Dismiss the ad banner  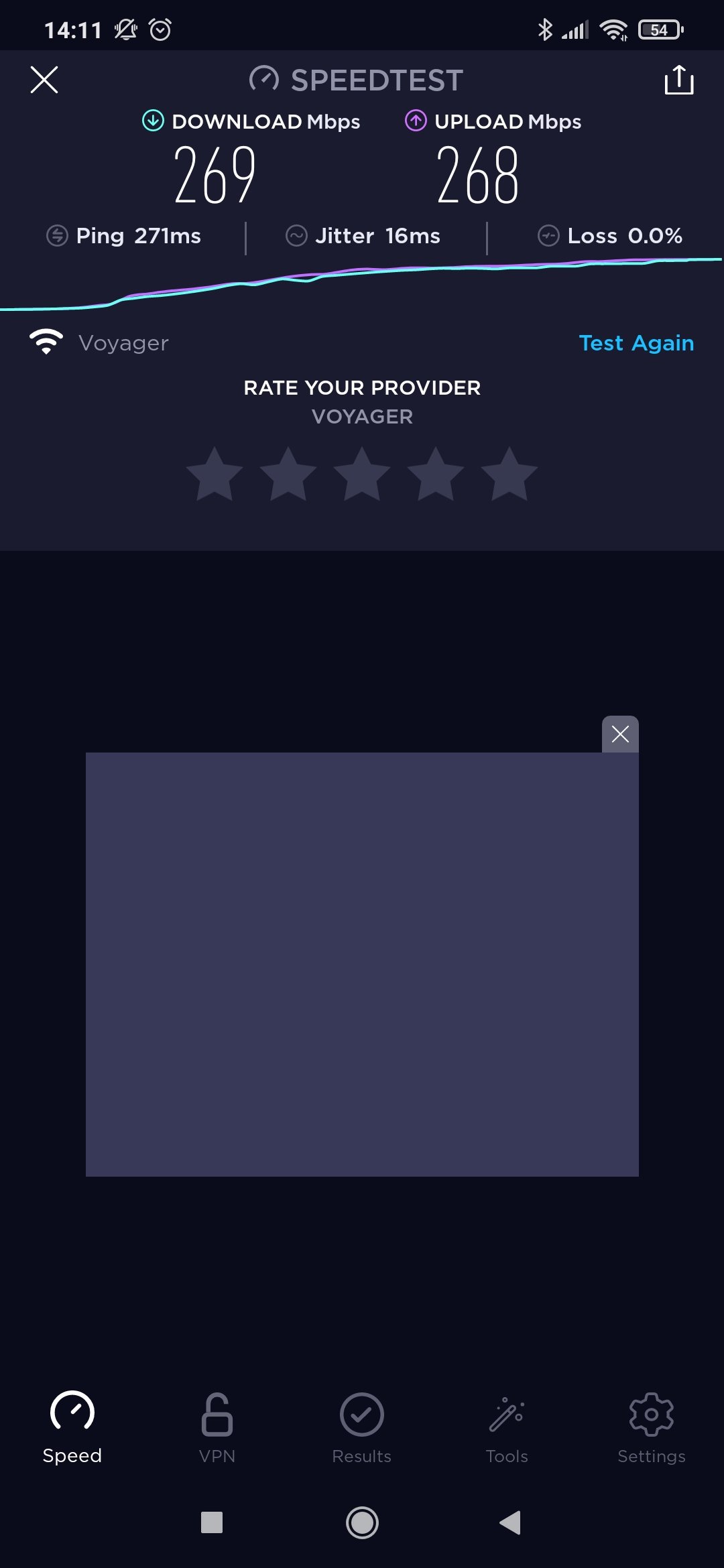pyautogui.click(x=620, y=734)
